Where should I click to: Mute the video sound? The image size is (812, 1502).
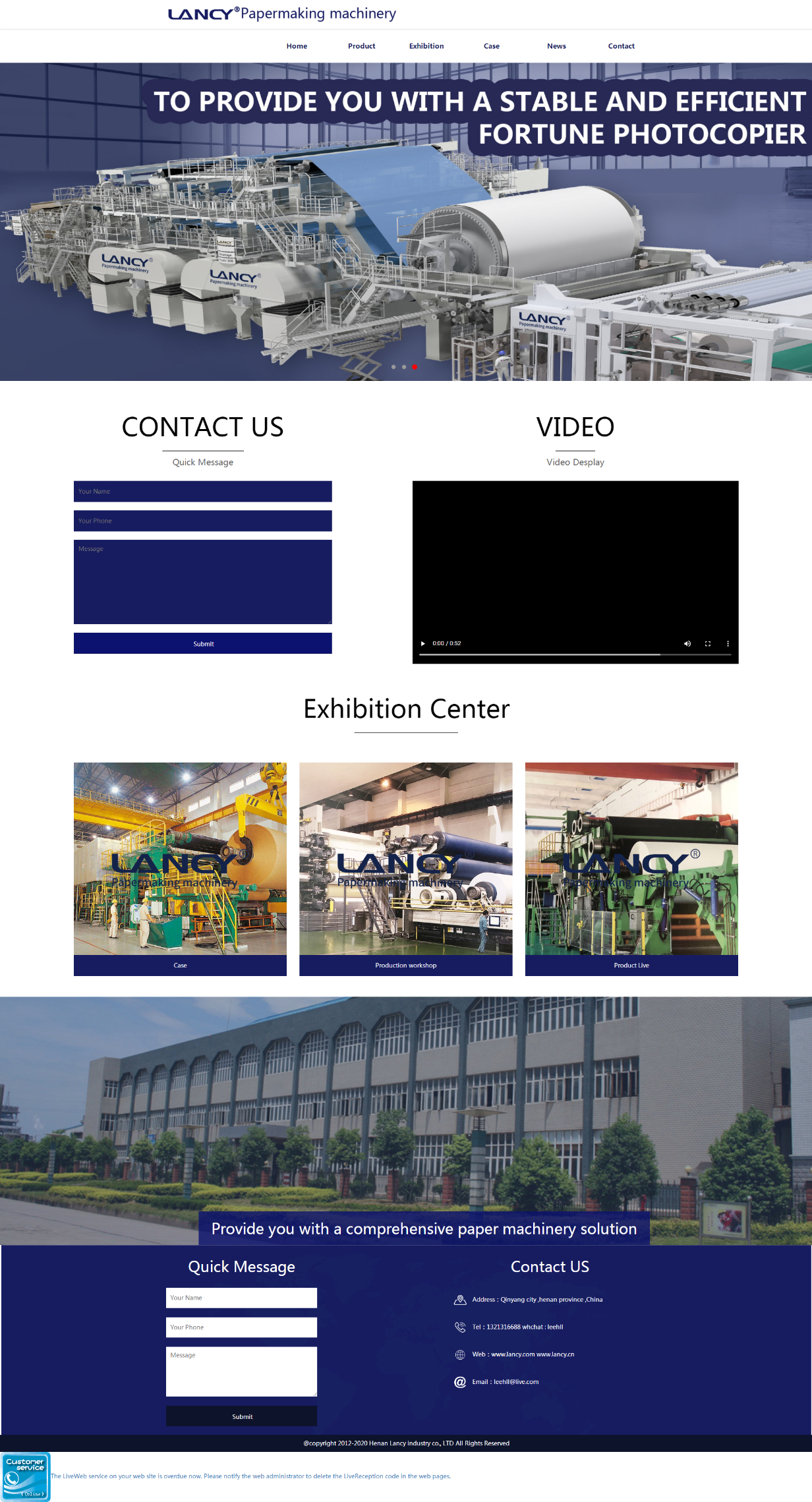point(687,643)
